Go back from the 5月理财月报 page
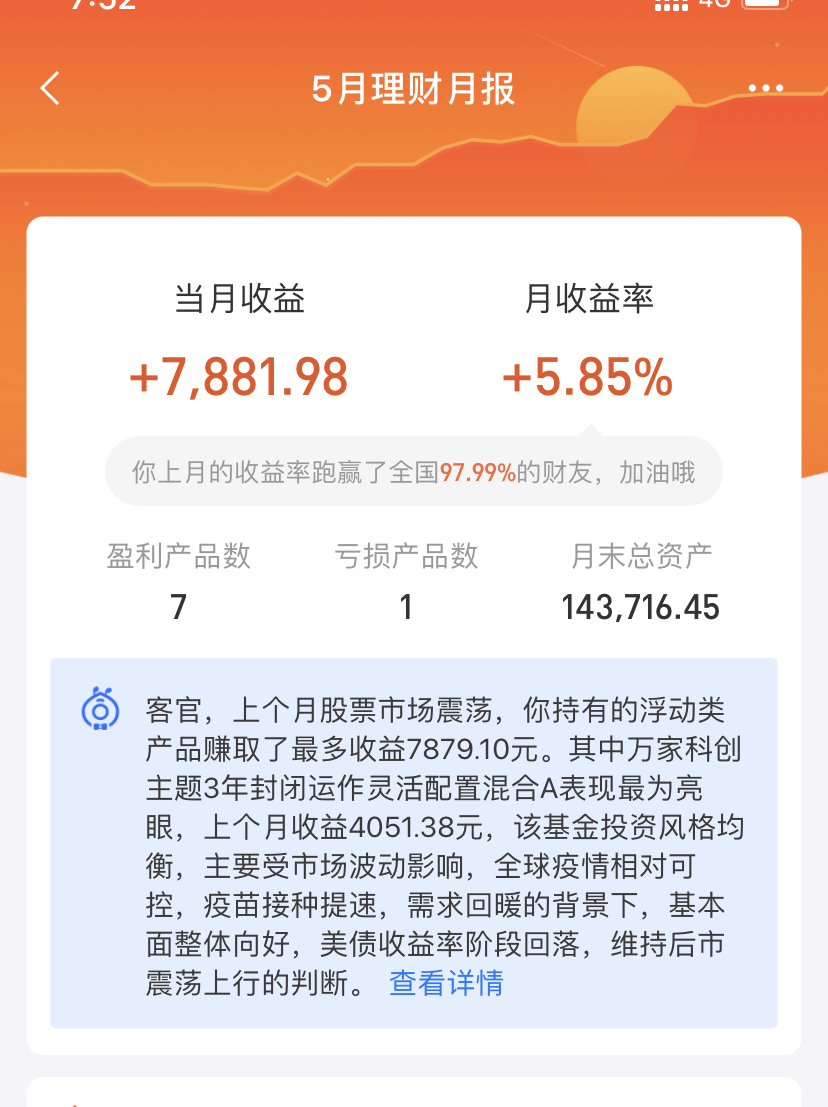The height and width of the screenshot is (1107, 828). point(50,88)
